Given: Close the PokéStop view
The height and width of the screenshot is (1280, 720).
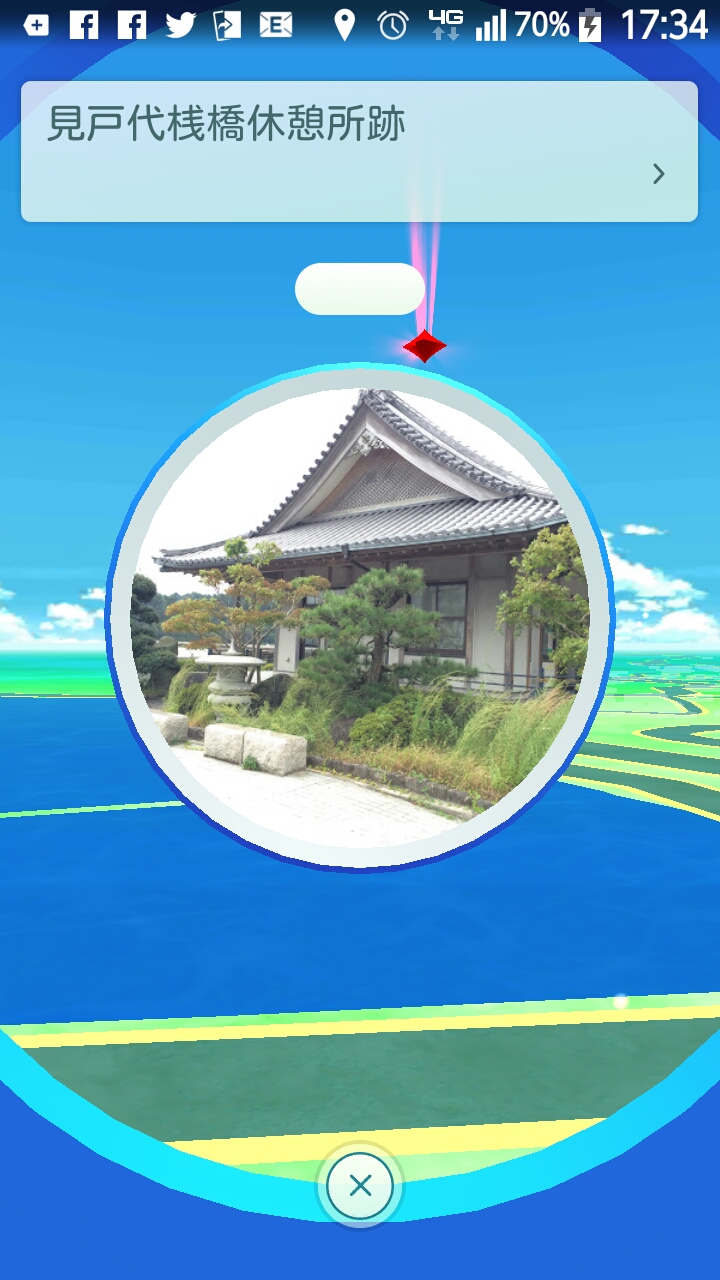Looking at the screenshot, I should (x=360, y=1186).
